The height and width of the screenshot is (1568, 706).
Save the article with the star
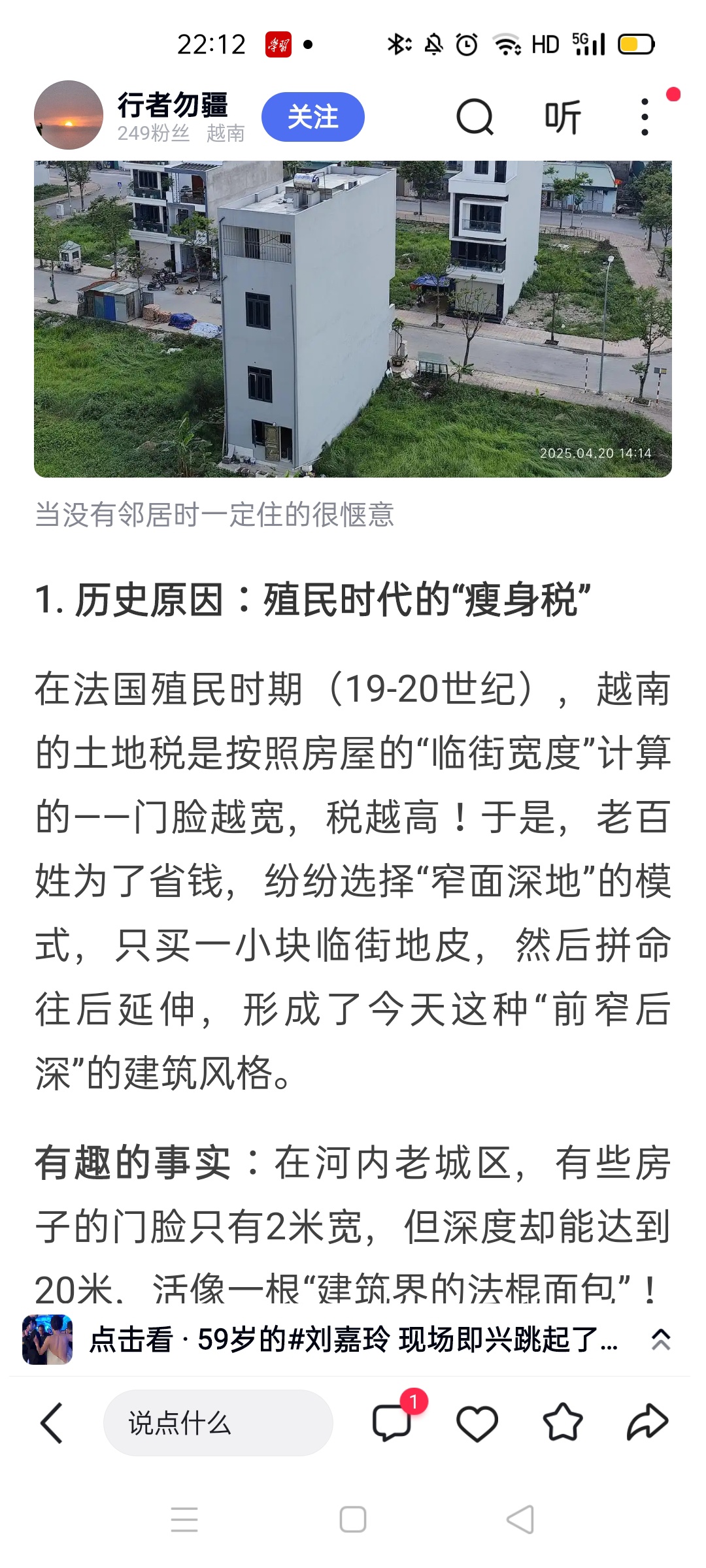[x=562, y=1422]
